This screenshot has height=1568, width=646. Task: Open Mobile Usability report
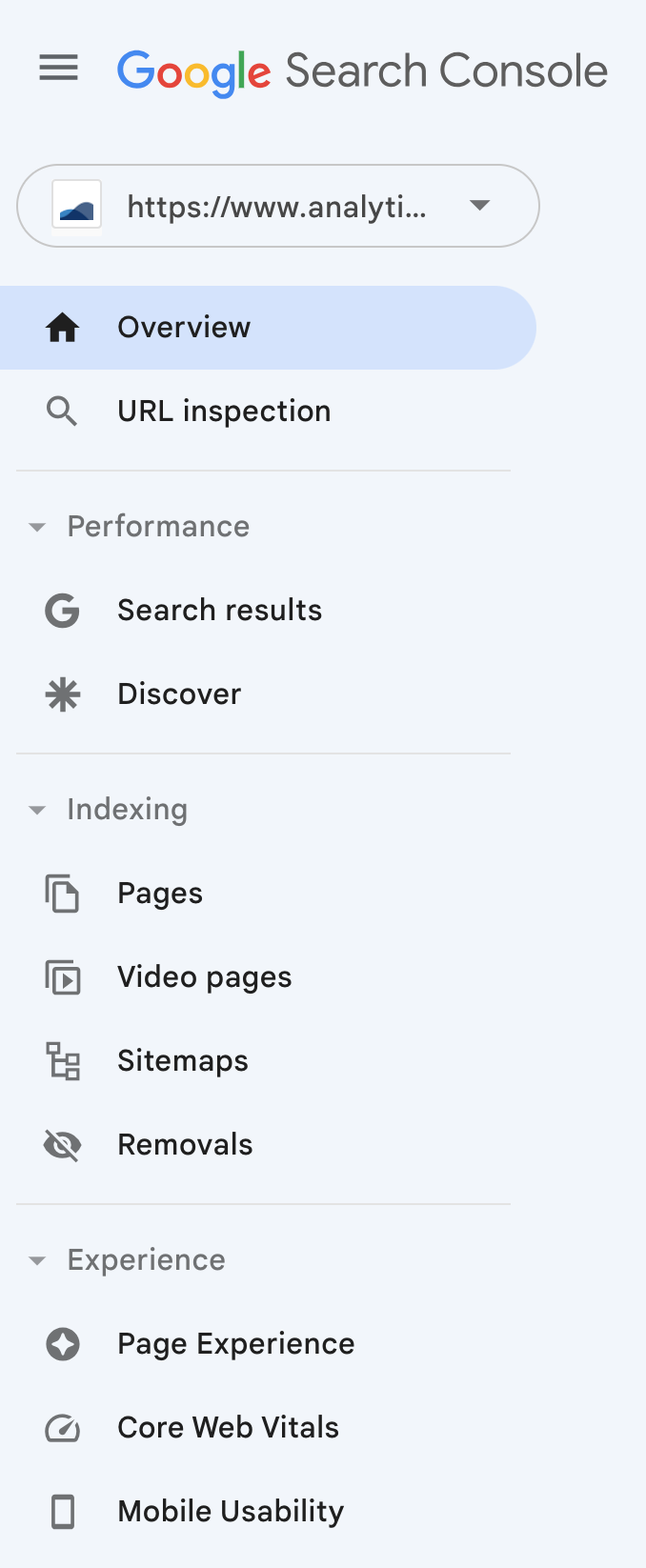[230, 1512]
